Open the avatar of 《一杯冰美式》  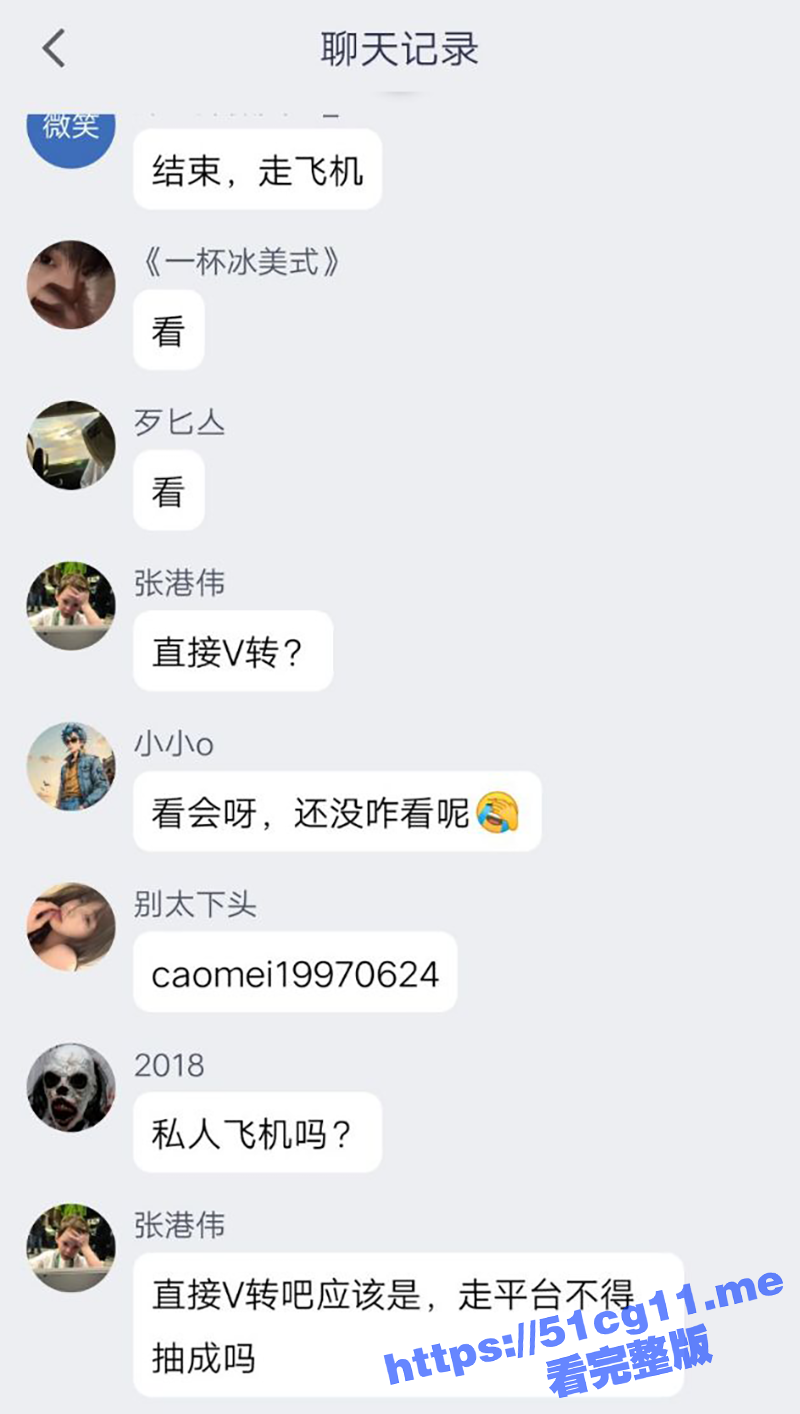coord(71,285)
